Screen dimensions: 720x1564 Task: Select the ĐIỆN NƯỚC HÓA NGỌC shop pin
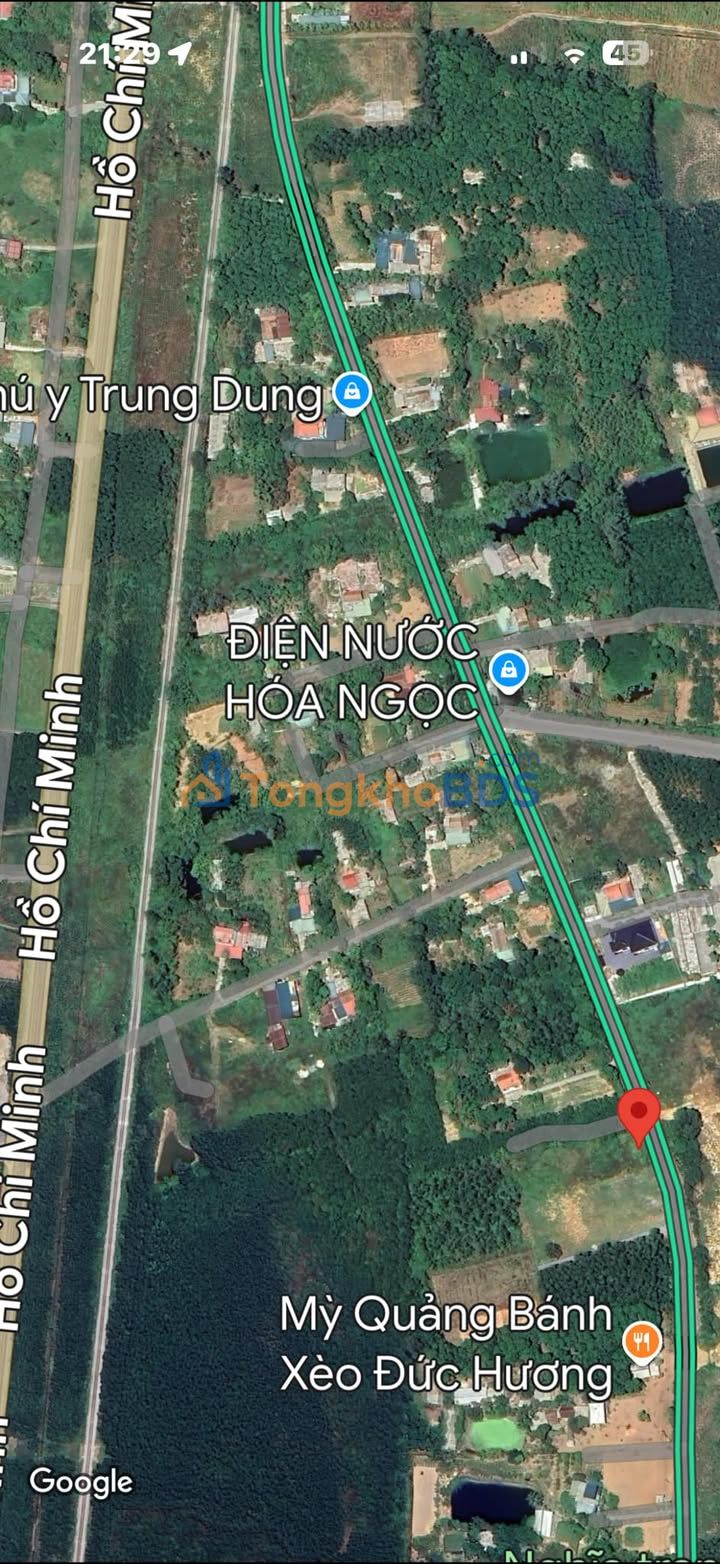509,672
